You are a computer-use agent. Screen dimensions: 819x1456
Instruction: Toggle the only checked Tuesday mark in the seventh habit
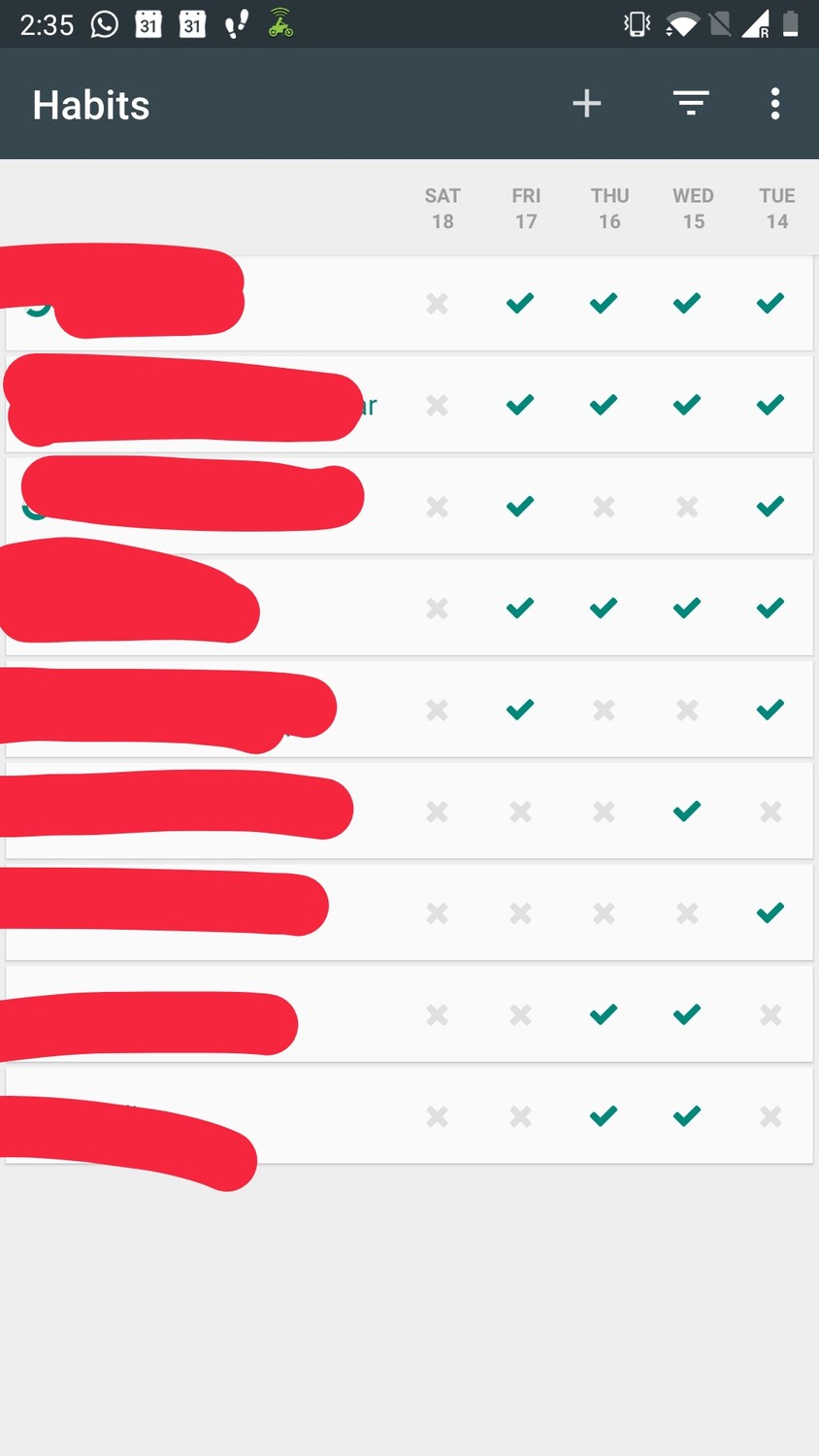tap(770, 913)
